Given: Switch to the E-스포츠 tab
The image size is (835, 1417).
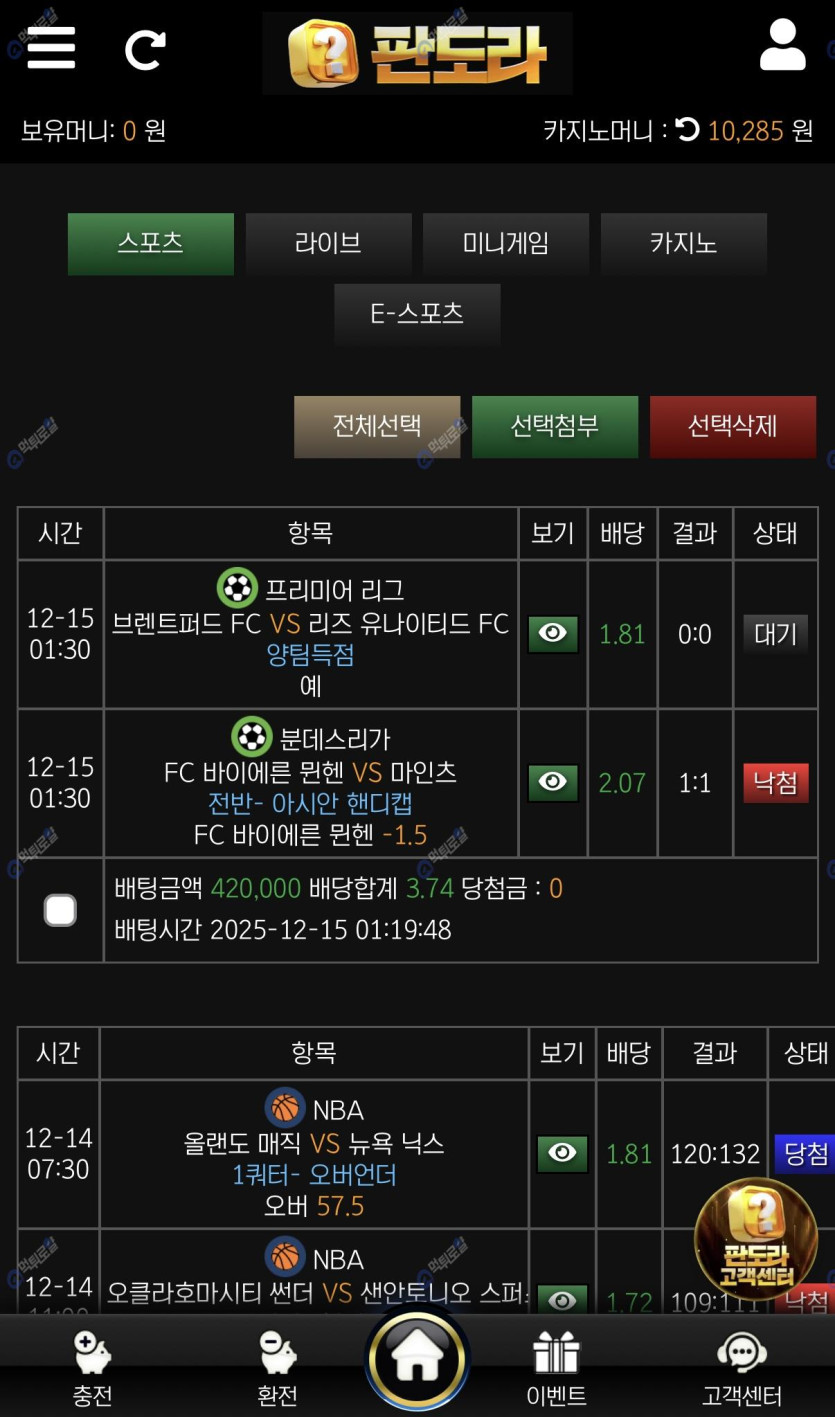Looking at the screenshot, I should 417,314.
